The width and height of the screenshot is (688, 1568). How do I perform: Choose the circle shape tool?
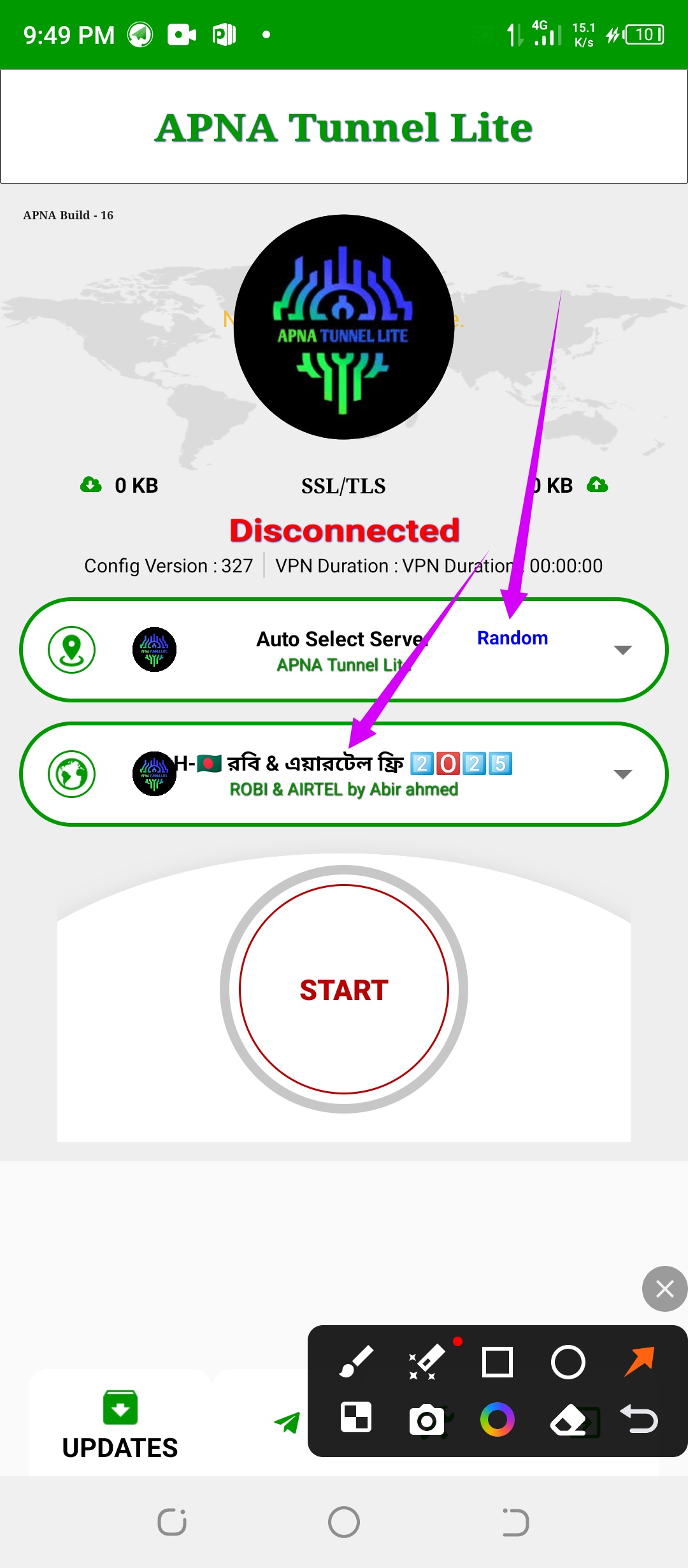pyautogui.click(x=568, y=1362)
